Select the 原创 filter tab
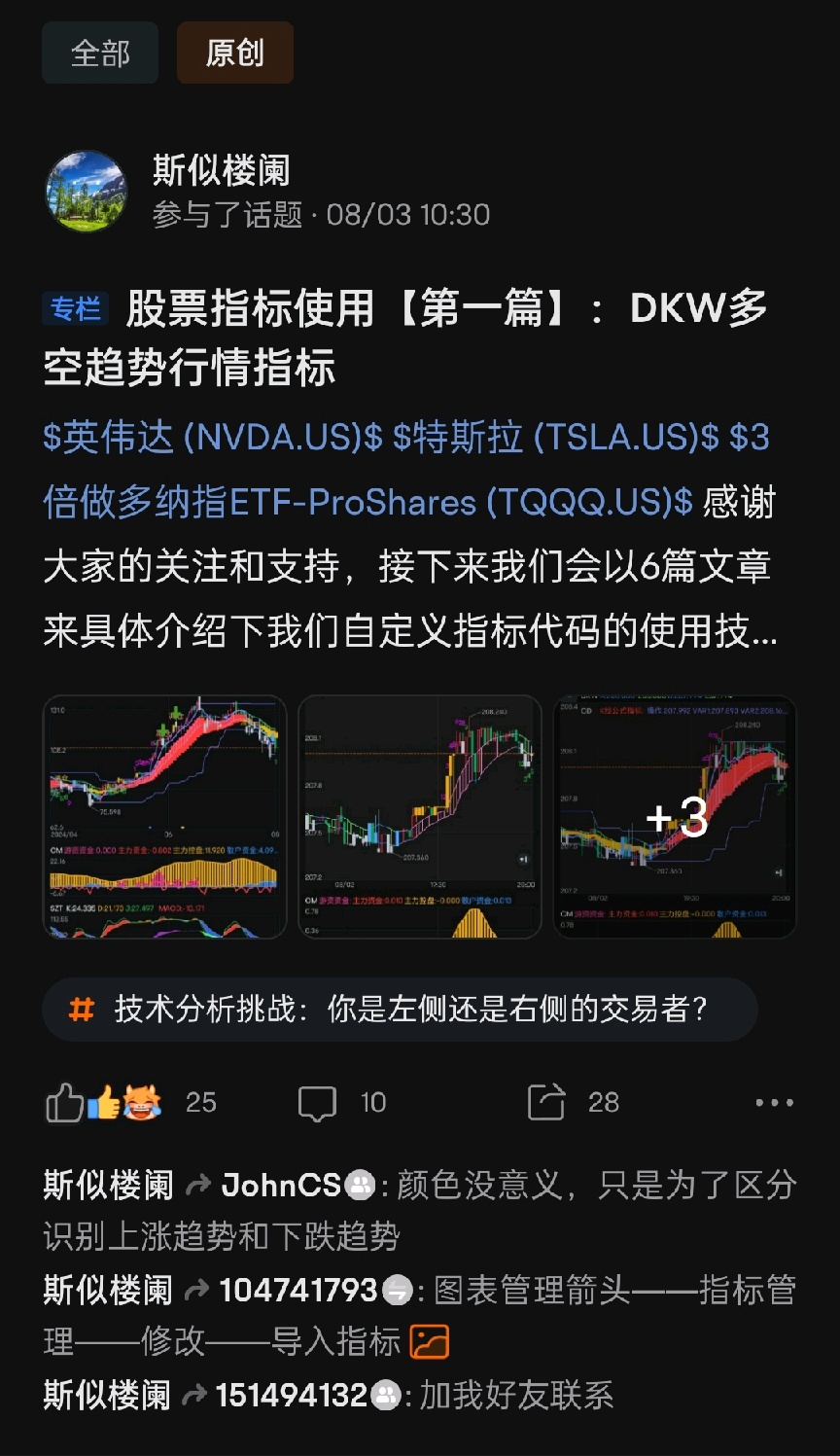The image size is (840, 1456). coord(235,53)
